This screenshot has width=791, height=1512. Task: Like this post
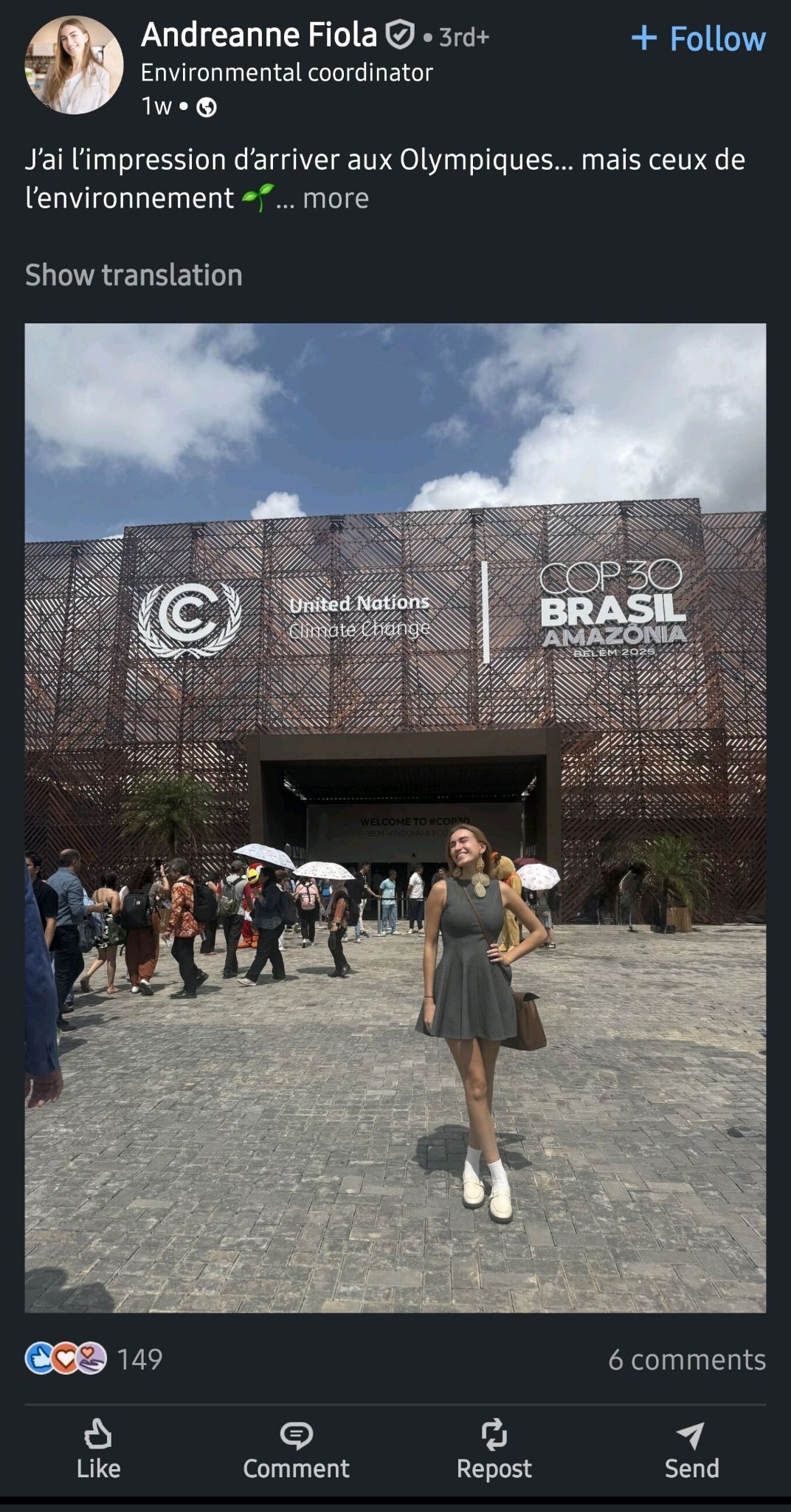point(98,1449)
